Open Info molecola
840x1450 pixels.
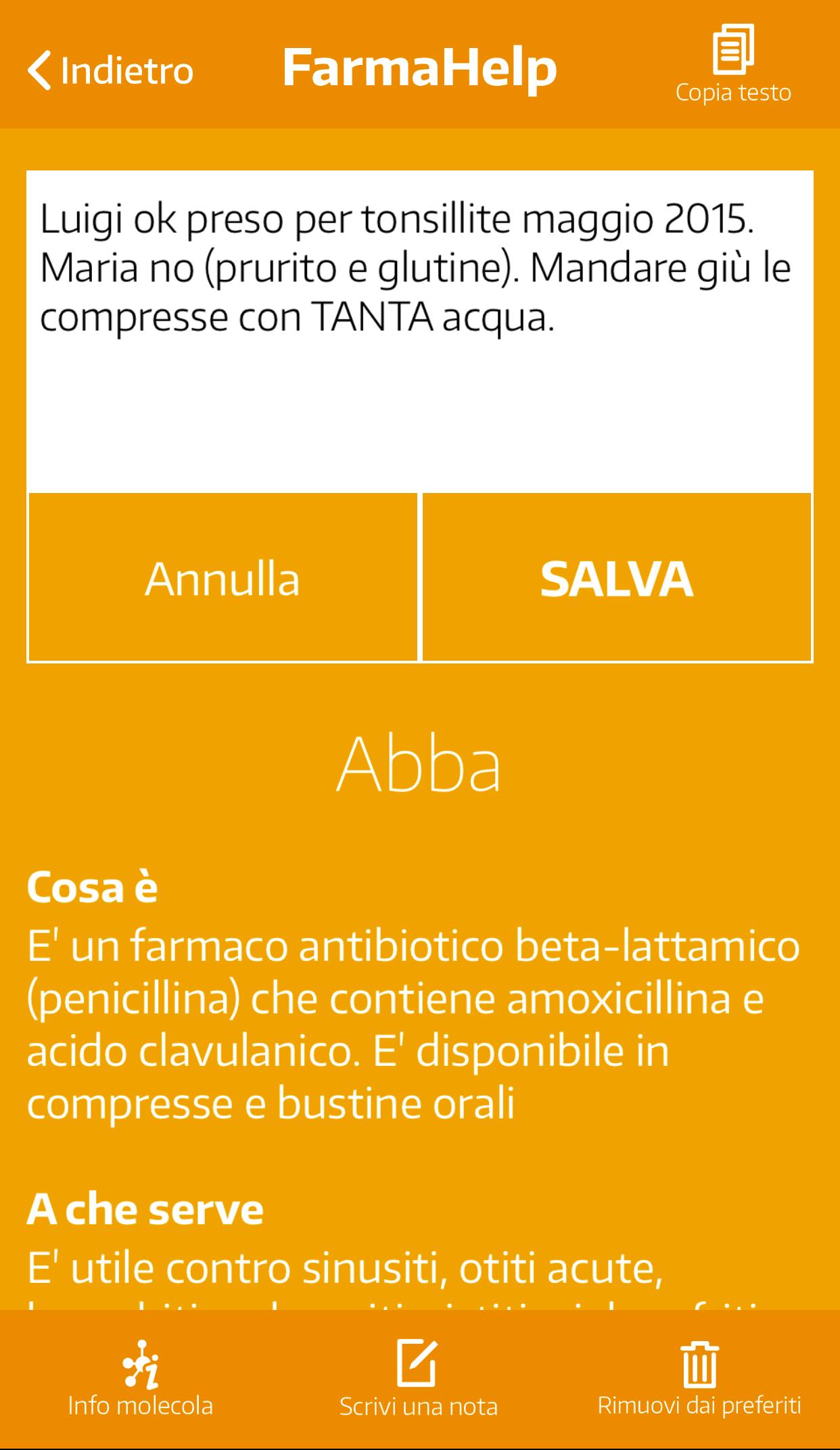coord(141,1380)
